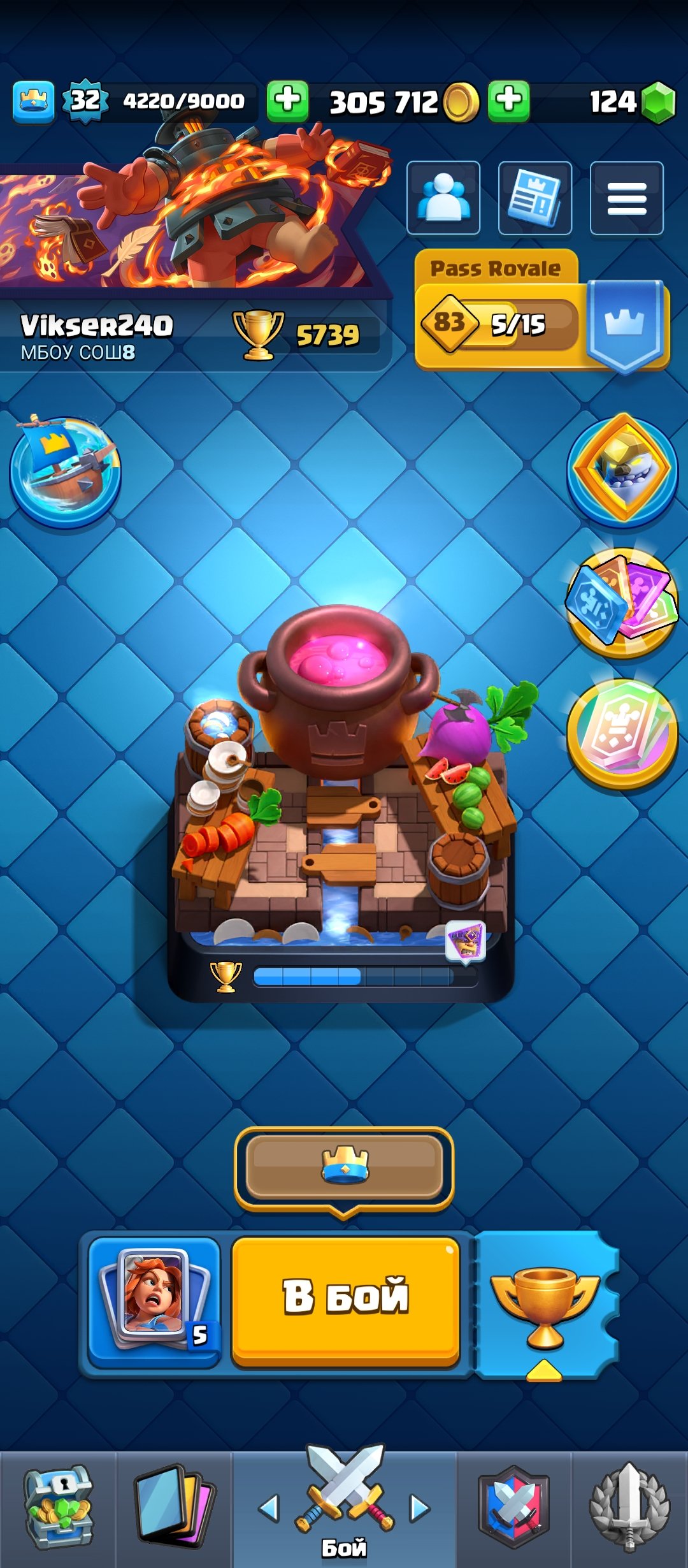Viewport: 688px width, 1568px height.
Task: Switch to the Shop chest tab
Action: coord(57,1507)
